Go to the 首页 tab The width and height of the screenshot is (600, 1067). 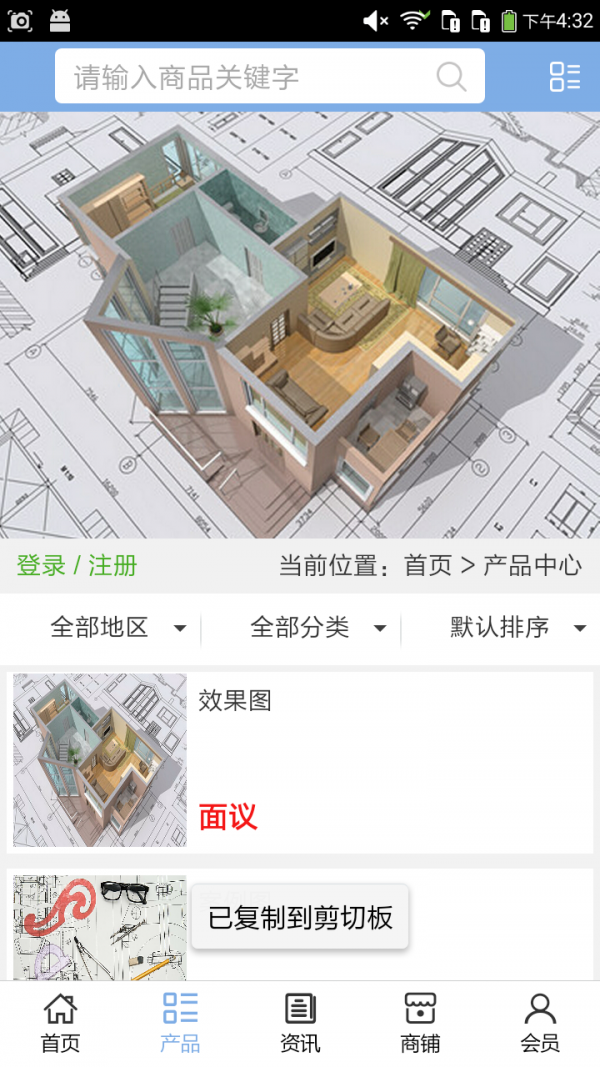(60, 1024)
